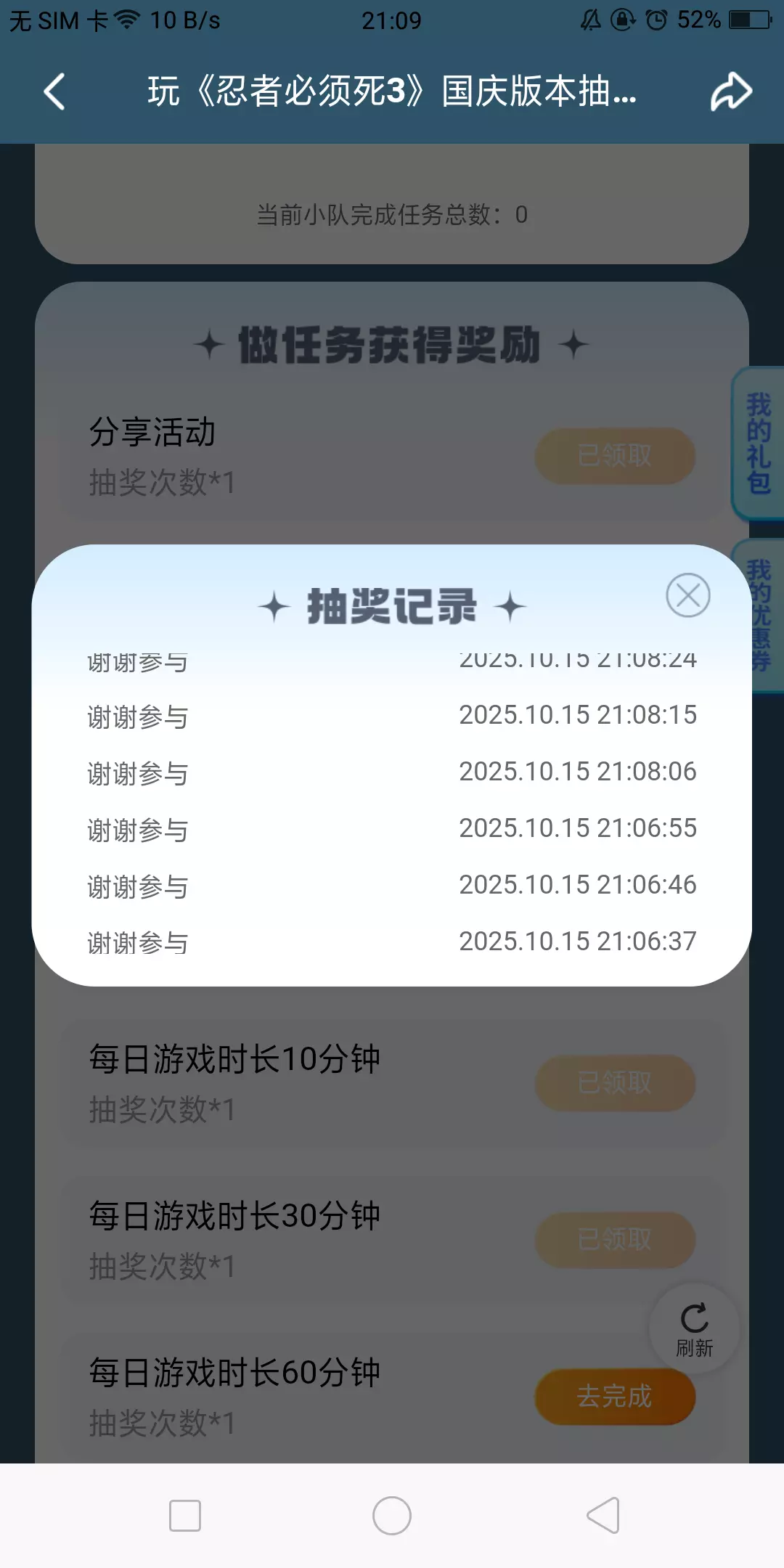
Task: Go to the system home screen
Action: click(x=392, y=1516)
